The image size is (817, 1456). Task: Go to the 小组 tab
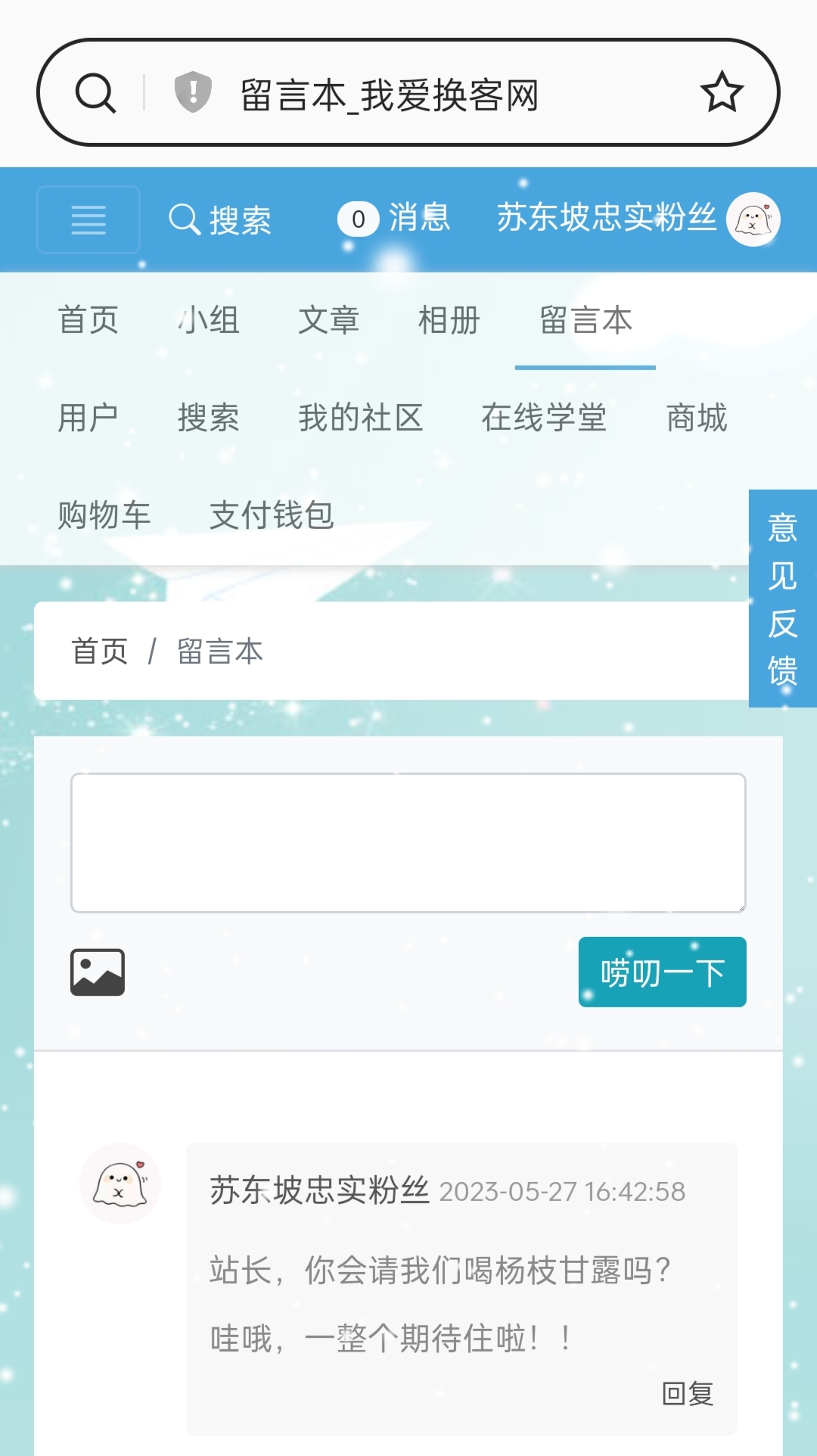coord(209,320)
